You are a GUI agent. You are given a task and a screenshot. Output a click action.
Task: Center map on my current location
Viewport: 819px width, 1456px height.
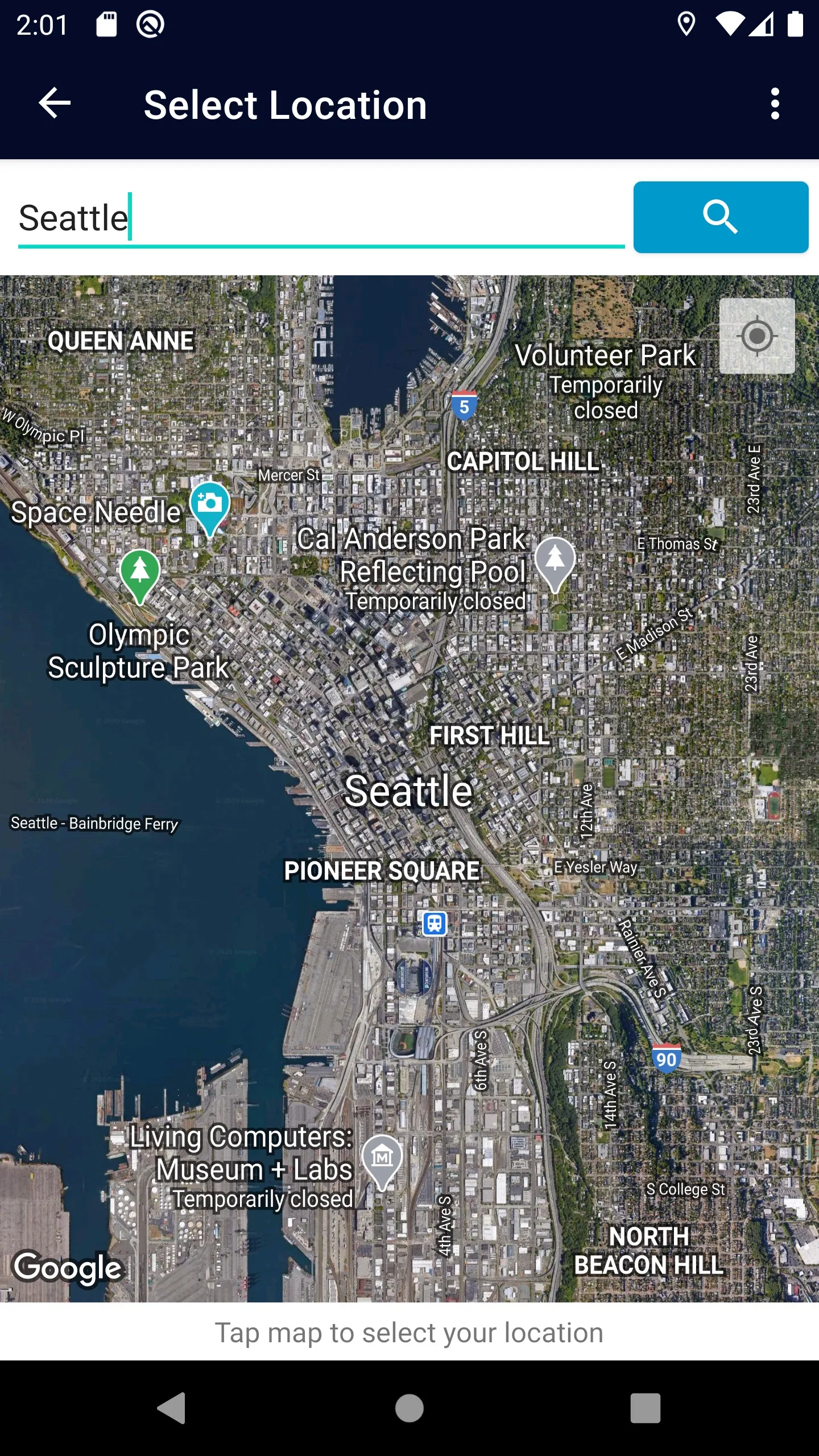pos(757,336)
